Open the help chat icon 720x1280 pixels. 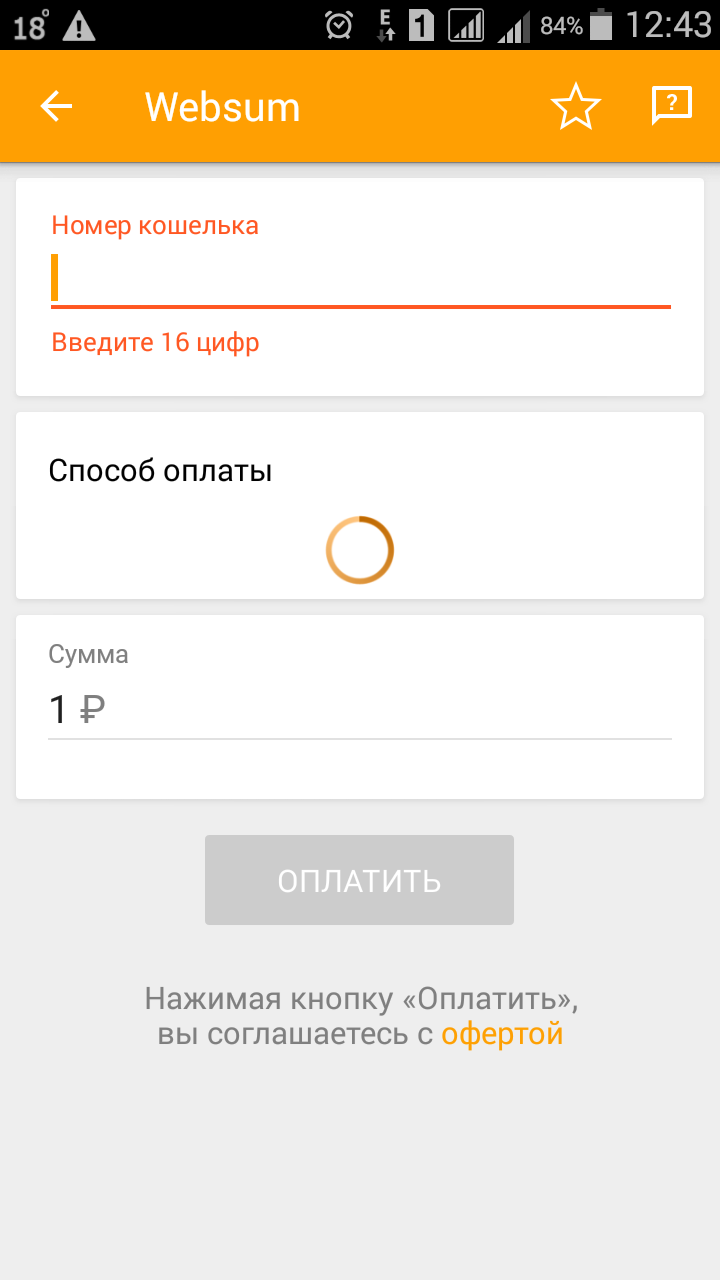671,105
